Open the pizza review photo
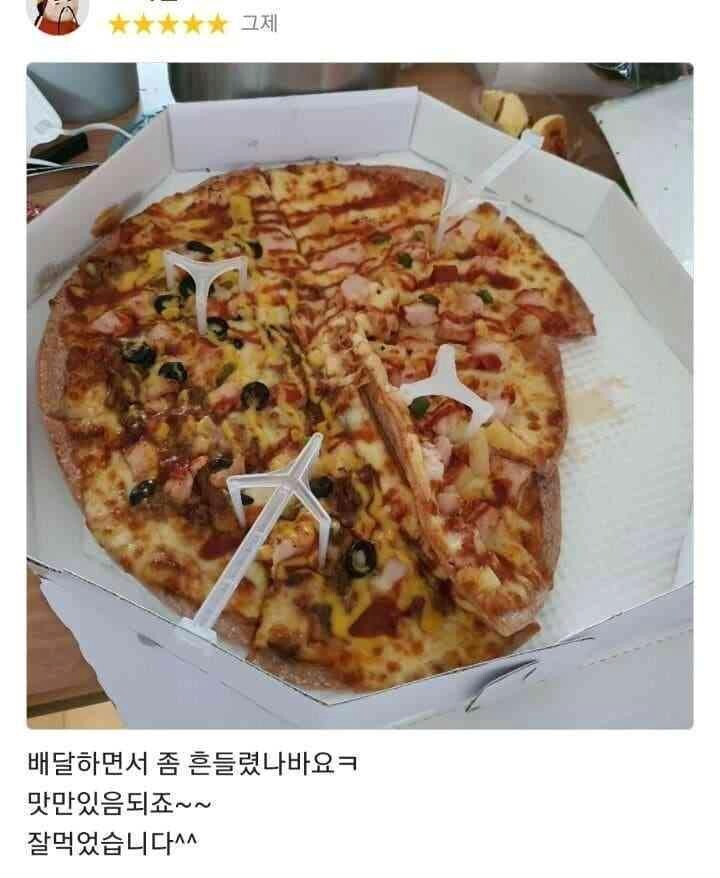 tap(359, 395)
